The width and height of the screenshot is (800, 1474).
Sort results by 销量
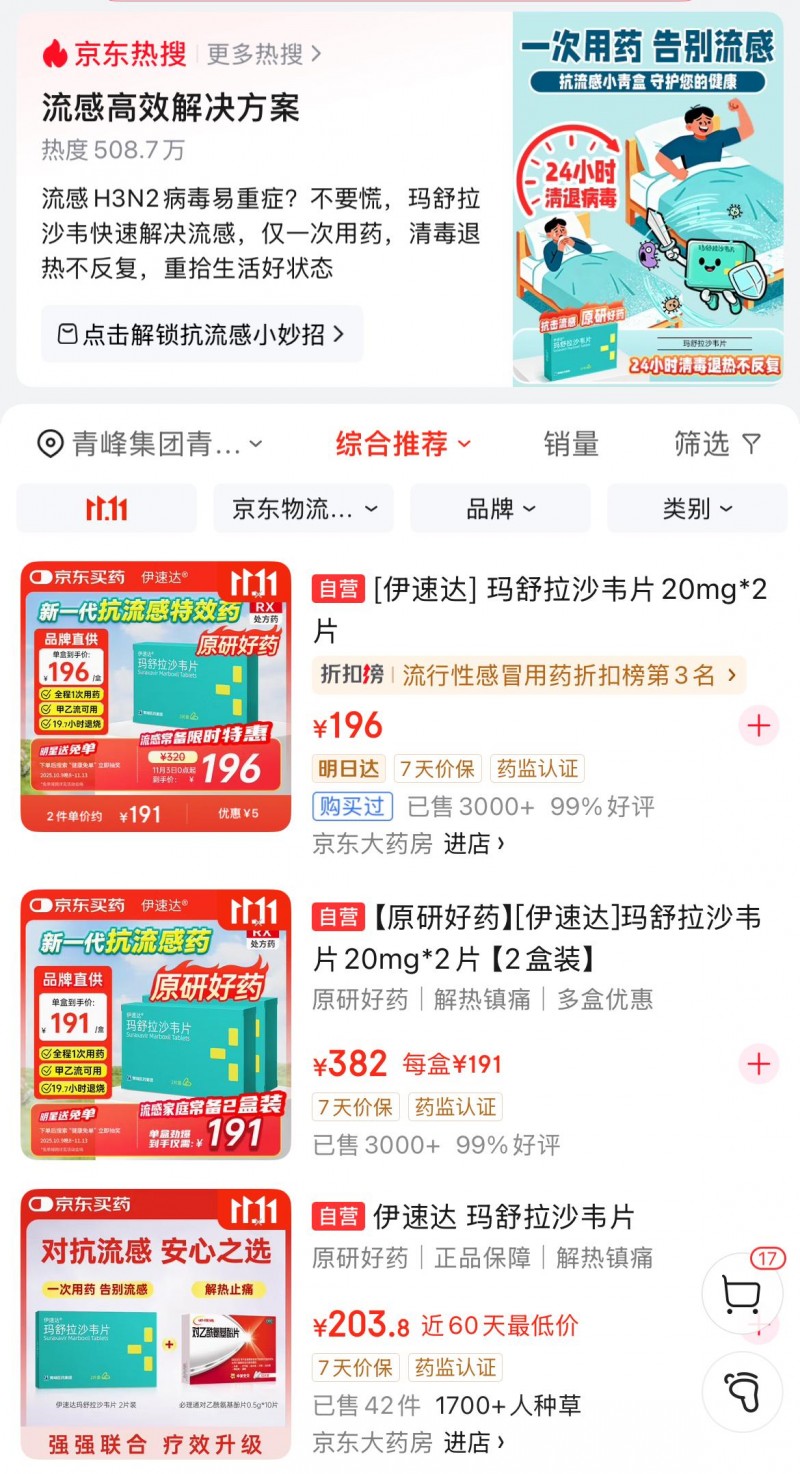point(571,443)
